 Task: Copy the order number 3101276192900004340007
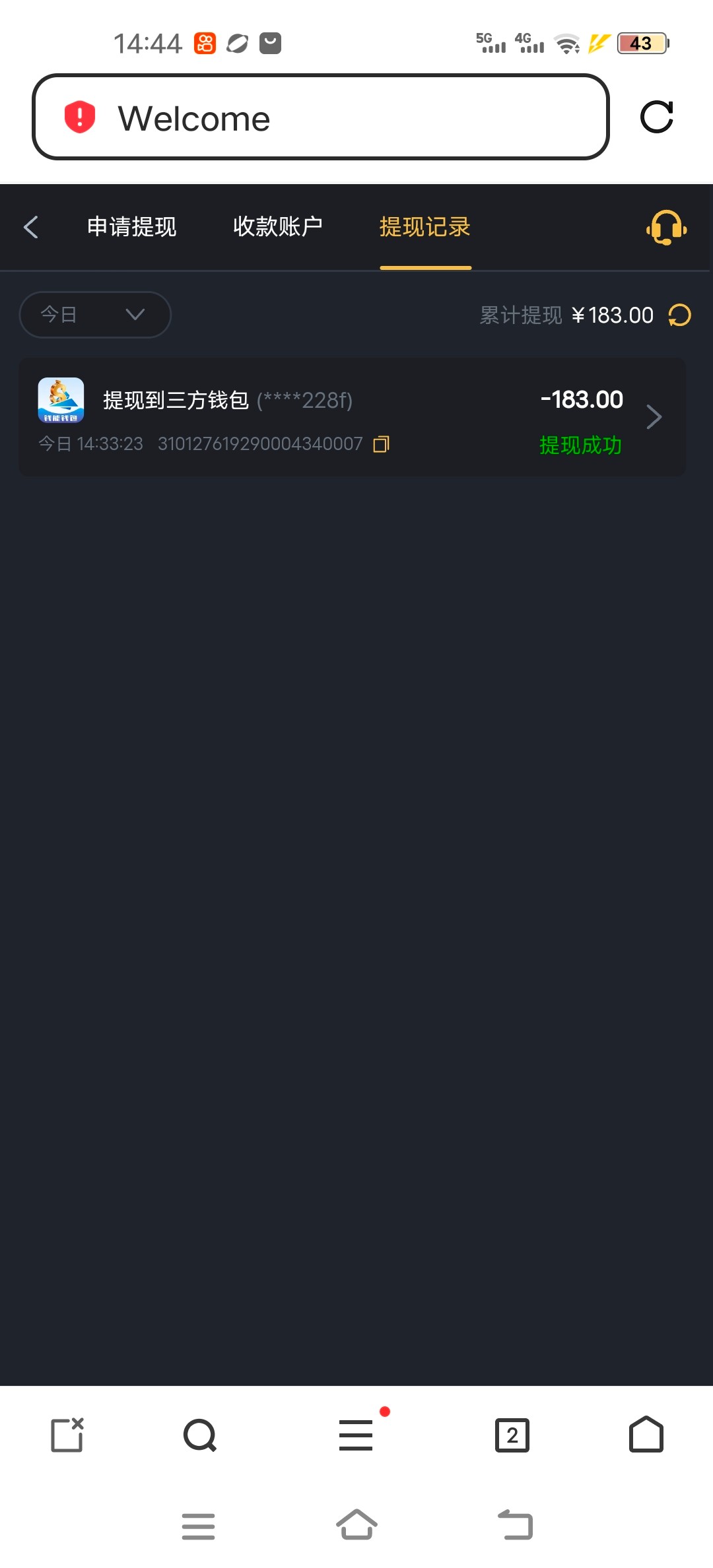(382, 444)
